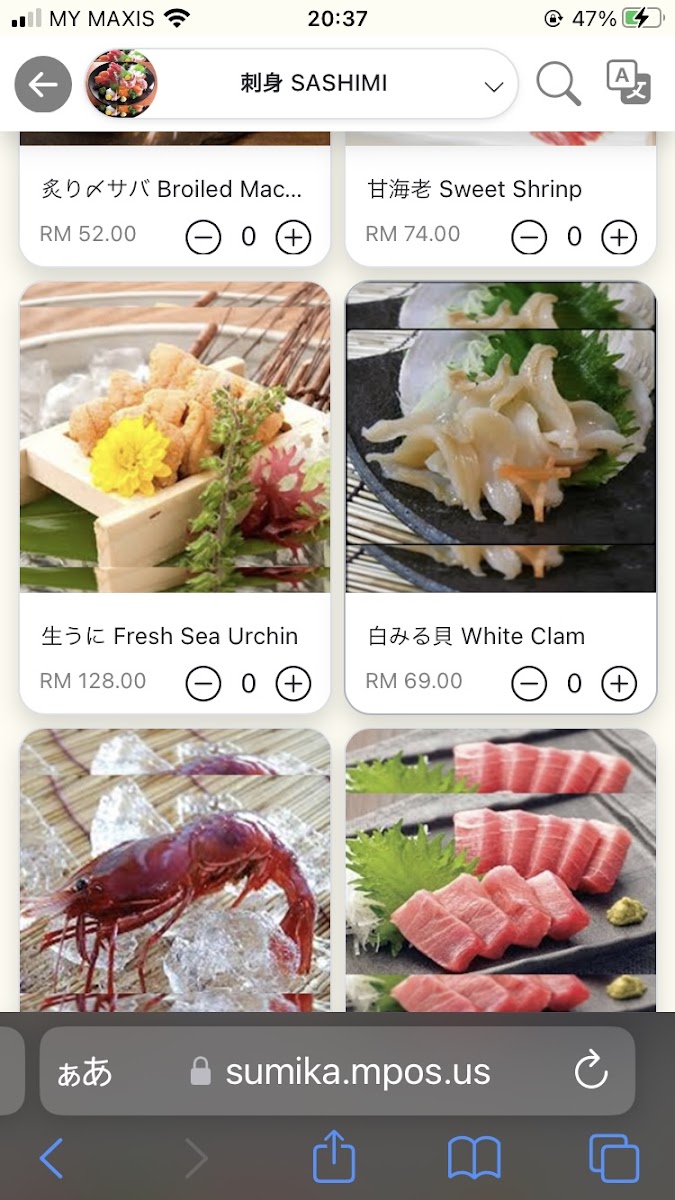
Task: Open Safari's share sheet
Action: pyautogui.click(x=334, y=1159)
